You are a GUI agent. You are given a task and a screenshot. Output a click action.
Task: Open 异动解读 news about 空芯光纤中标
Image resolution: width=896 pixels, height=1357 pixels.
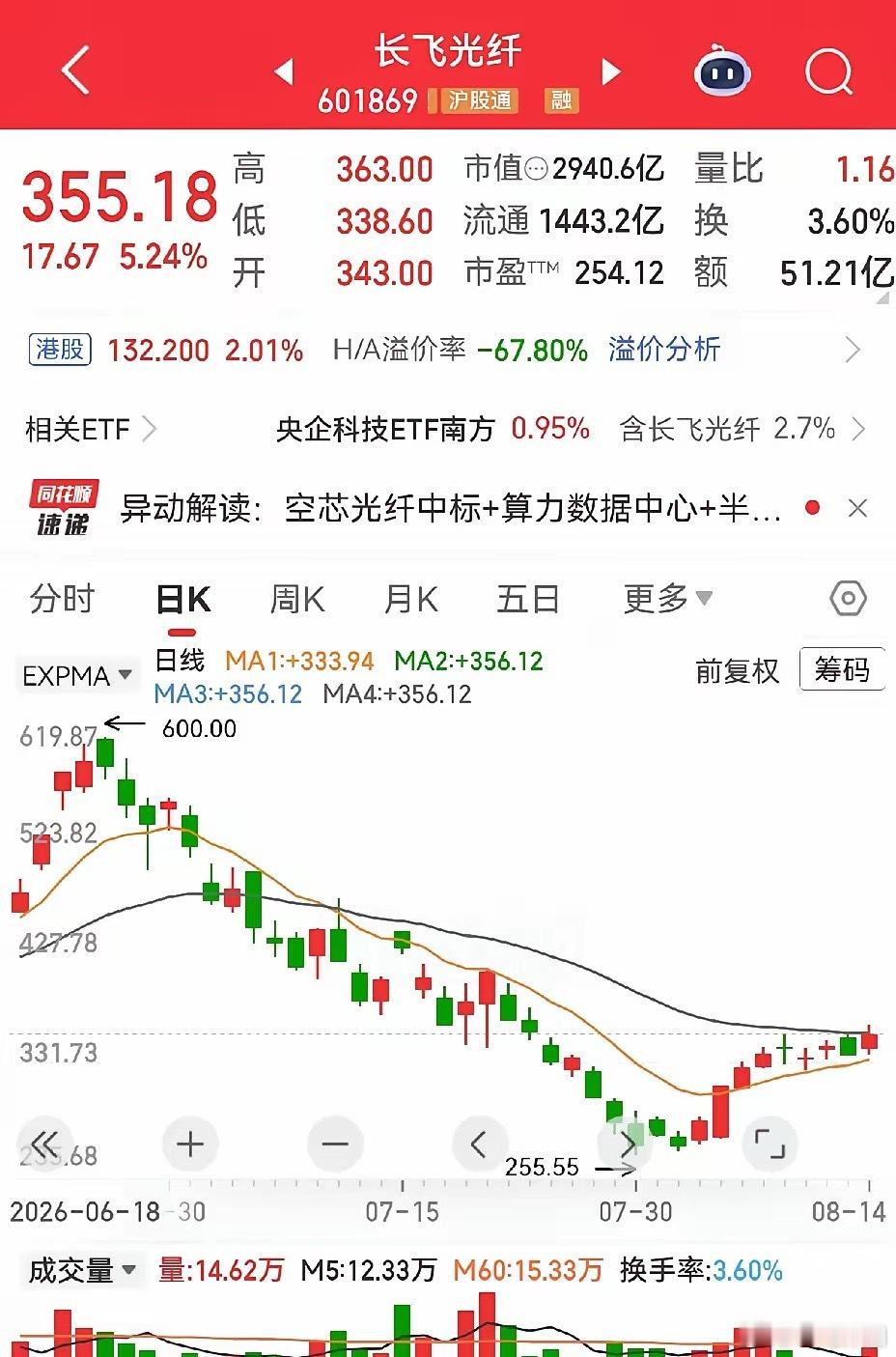450,507
